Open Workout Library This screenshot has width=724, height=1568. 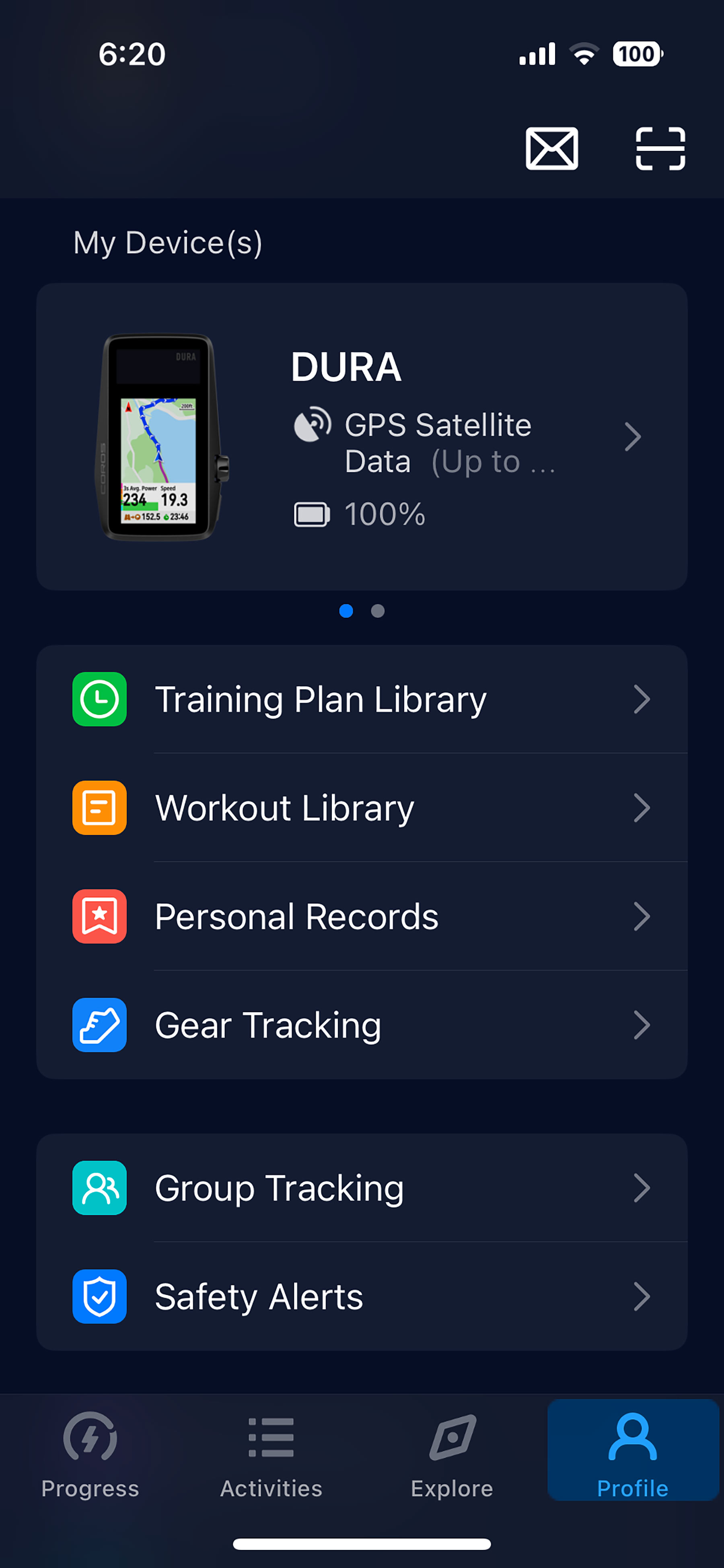point(361,808)
